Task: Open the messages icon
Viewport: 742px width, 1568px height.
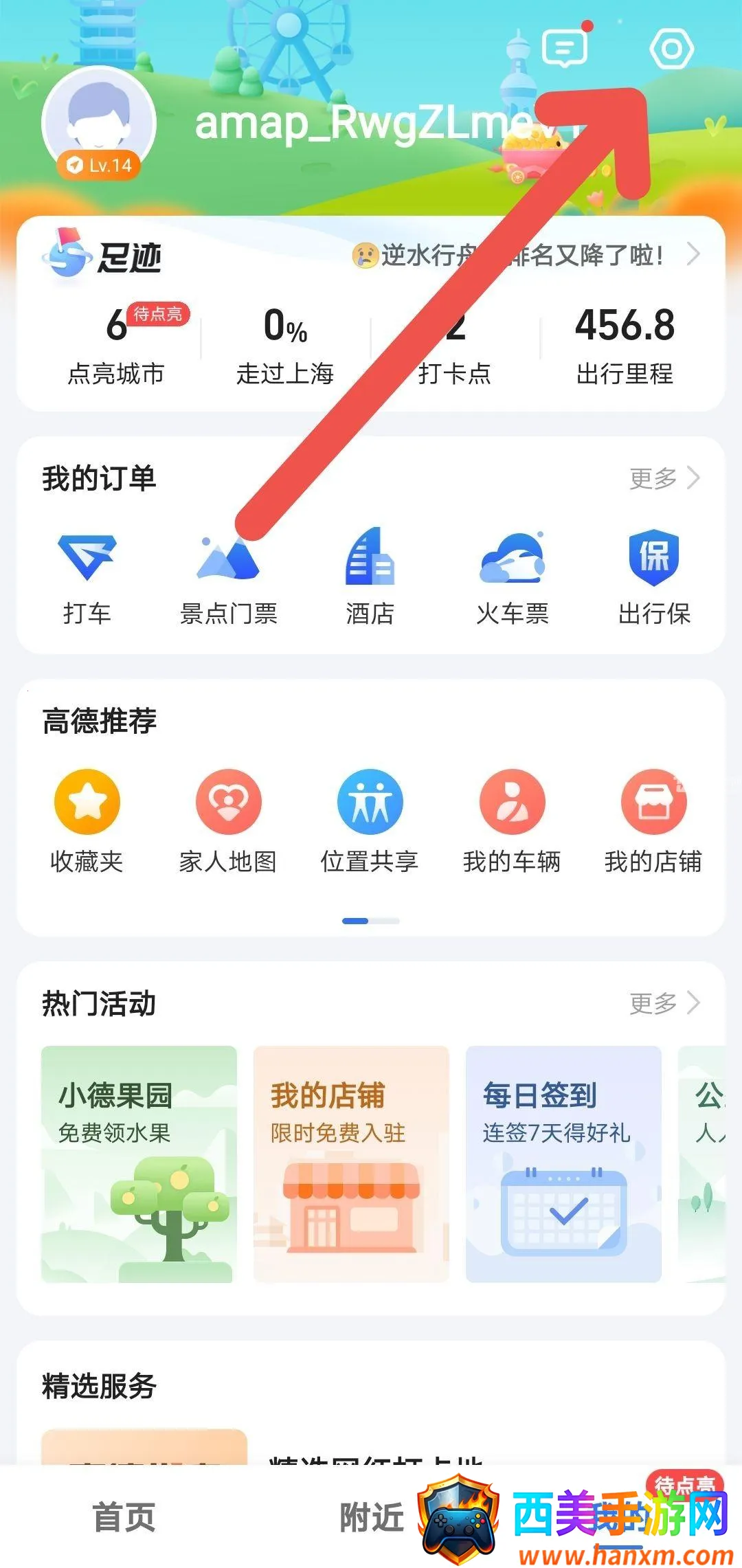Action: click(x=565, y=48)
